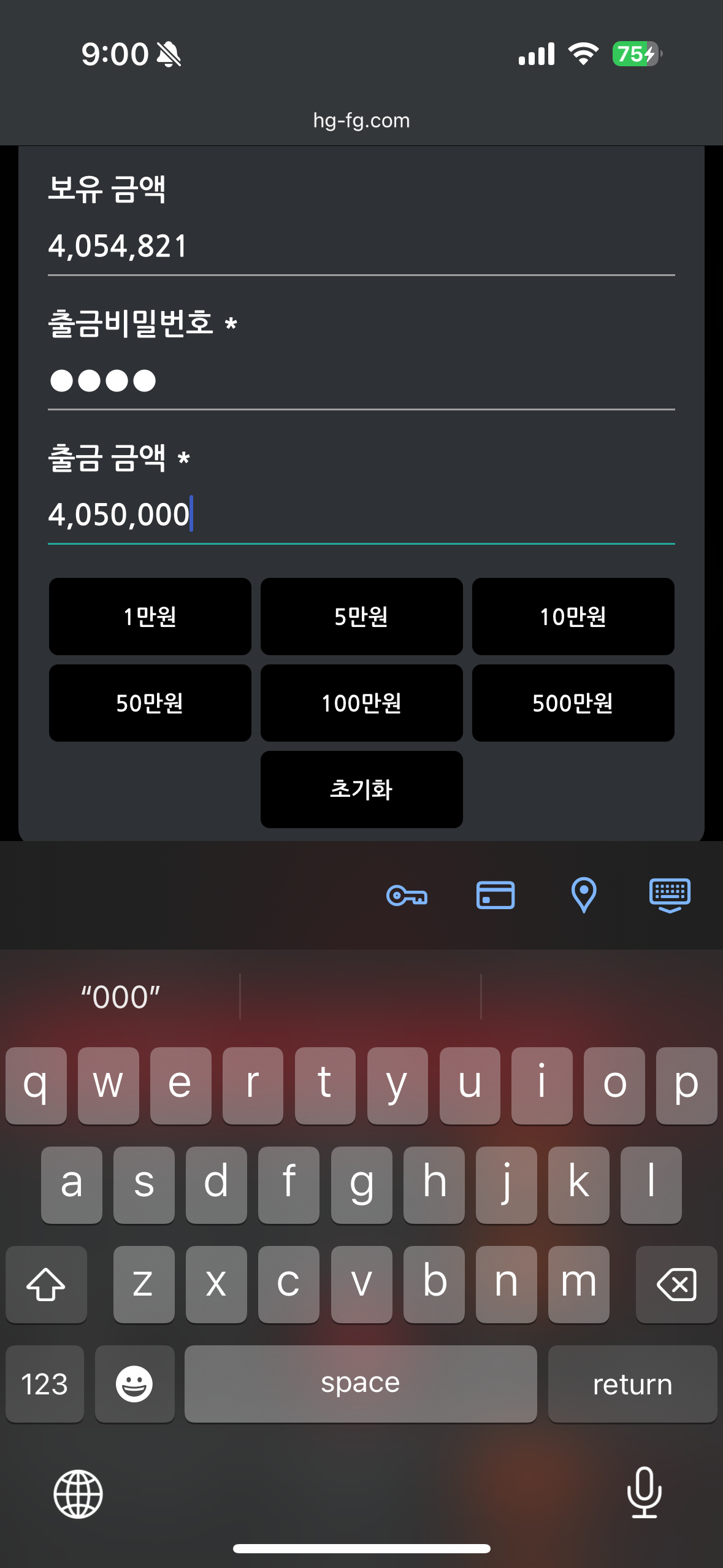Select the 500만원 amount button
723x1568 pixels.
pyautogui.click(x=573, y=703)
